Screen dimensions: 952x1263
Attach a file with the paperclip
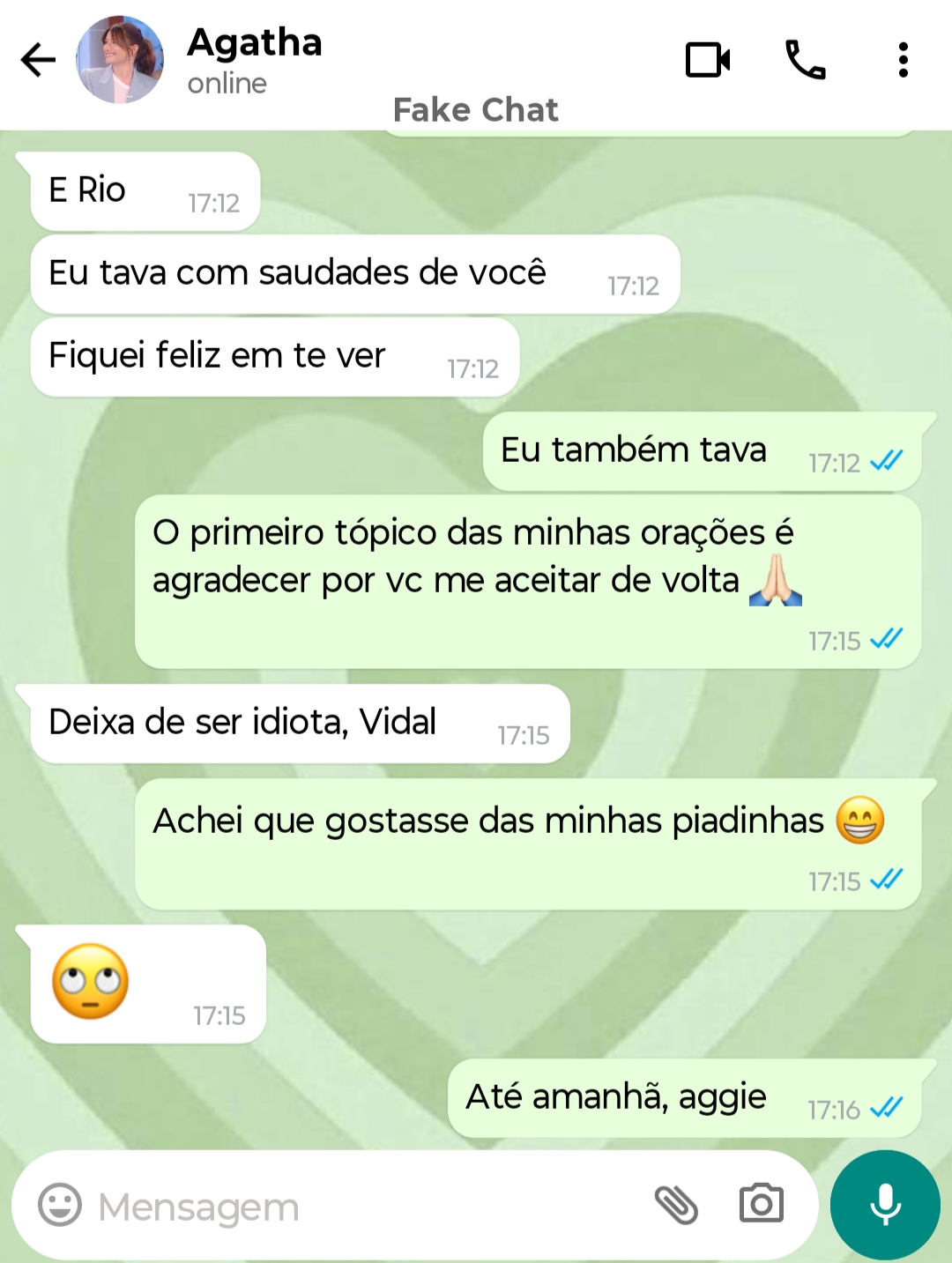(x=676, y=1205)
